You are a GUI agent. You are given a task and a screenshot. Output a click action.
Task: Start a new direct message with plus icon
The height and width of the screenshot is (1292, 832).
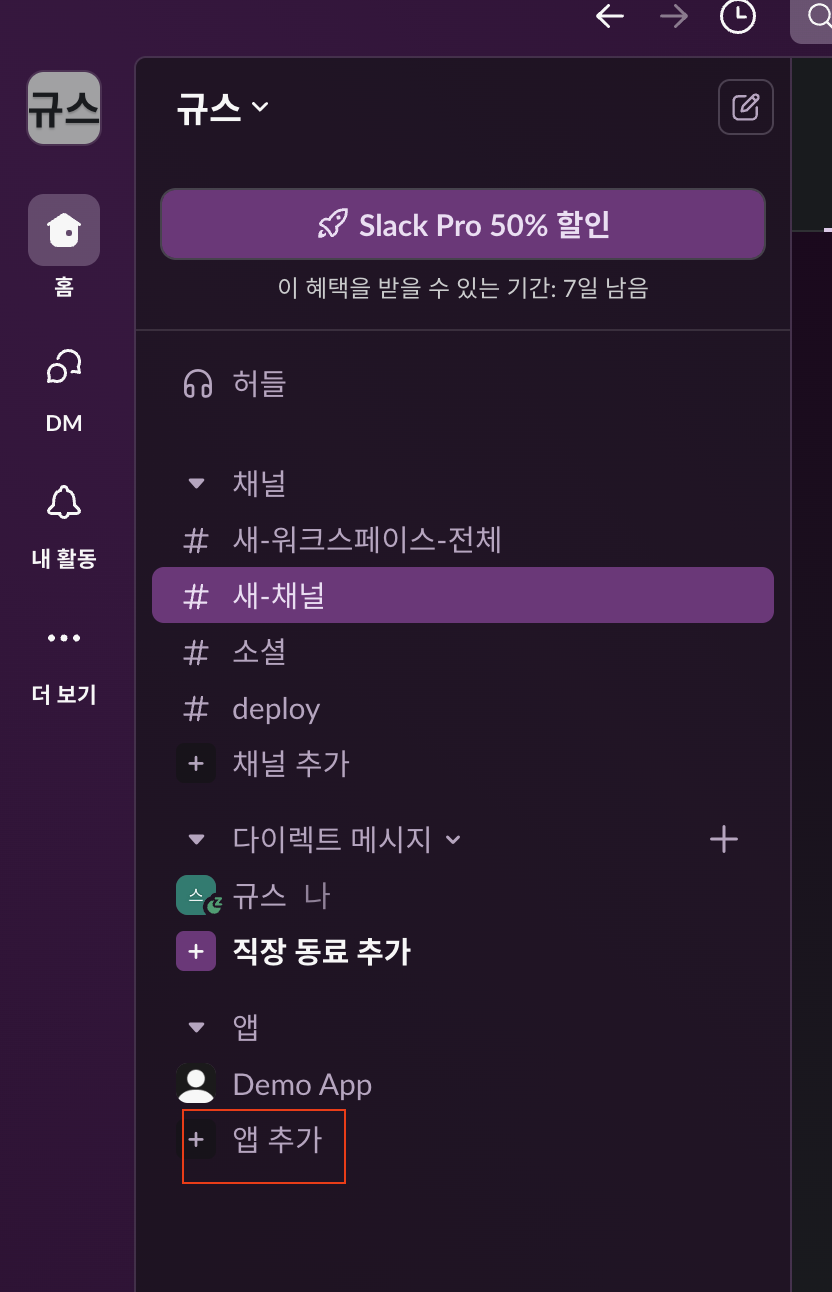pos(723,839)
